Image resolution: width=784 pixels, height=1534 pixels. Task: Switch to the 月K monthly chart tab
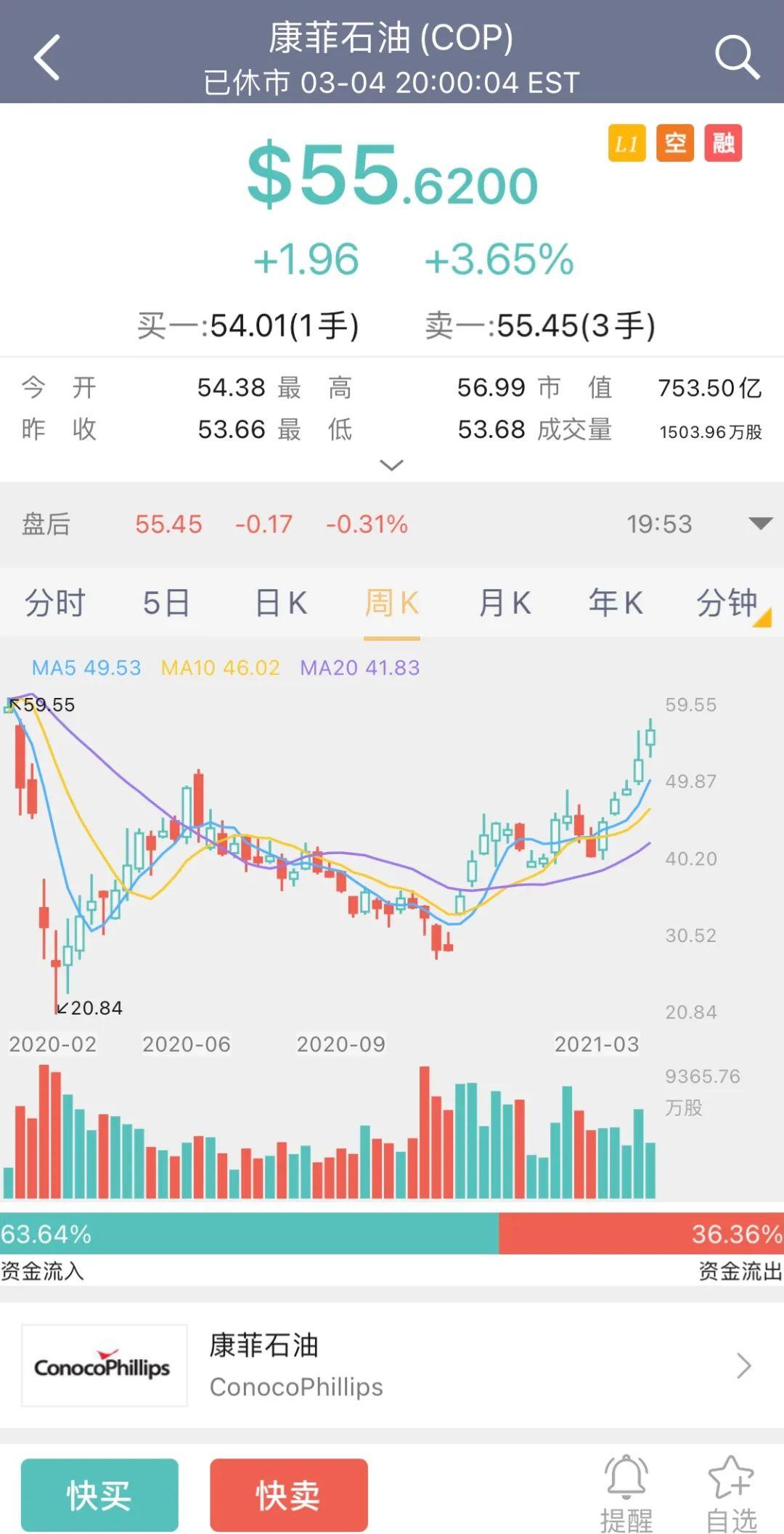(x=505, y=603)
